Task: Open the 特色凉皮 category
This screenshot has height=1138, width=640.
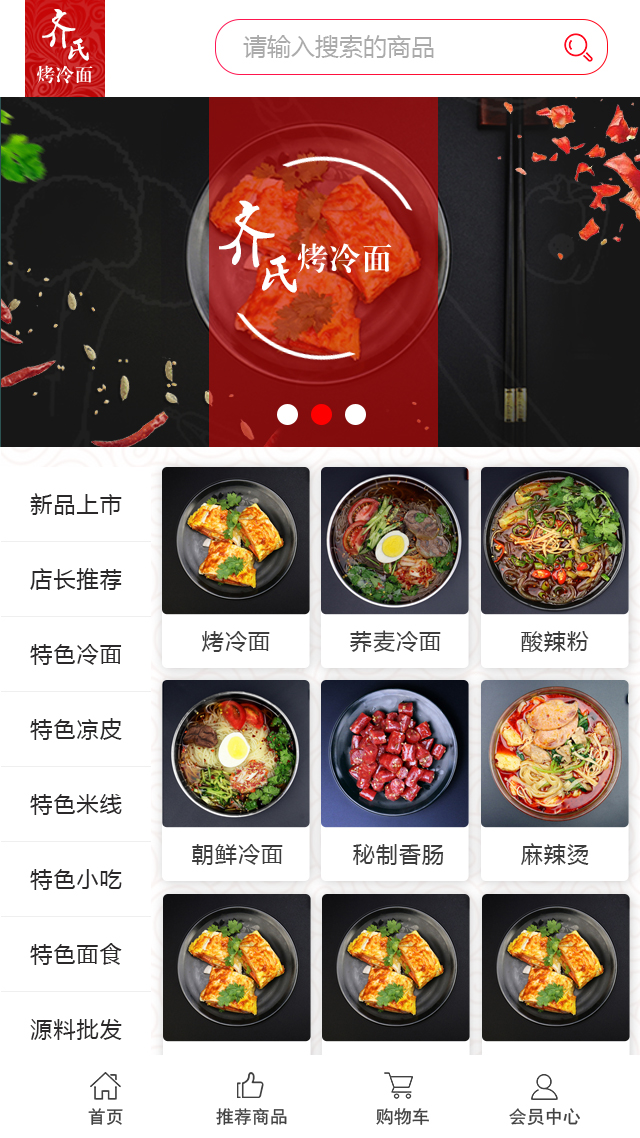Action: point(76,730)
